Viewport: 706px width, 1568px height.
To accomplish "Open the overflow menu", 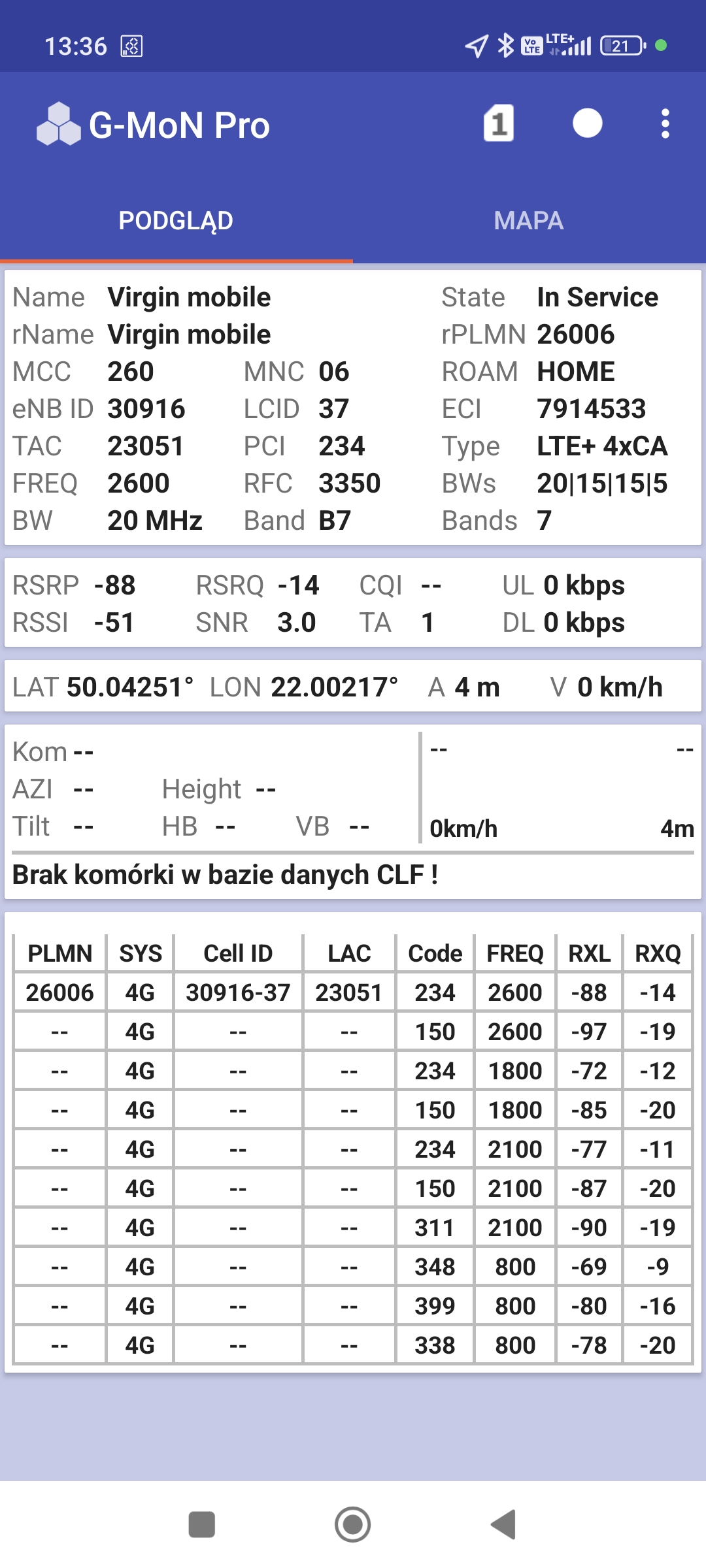I will tap(665, 123).
